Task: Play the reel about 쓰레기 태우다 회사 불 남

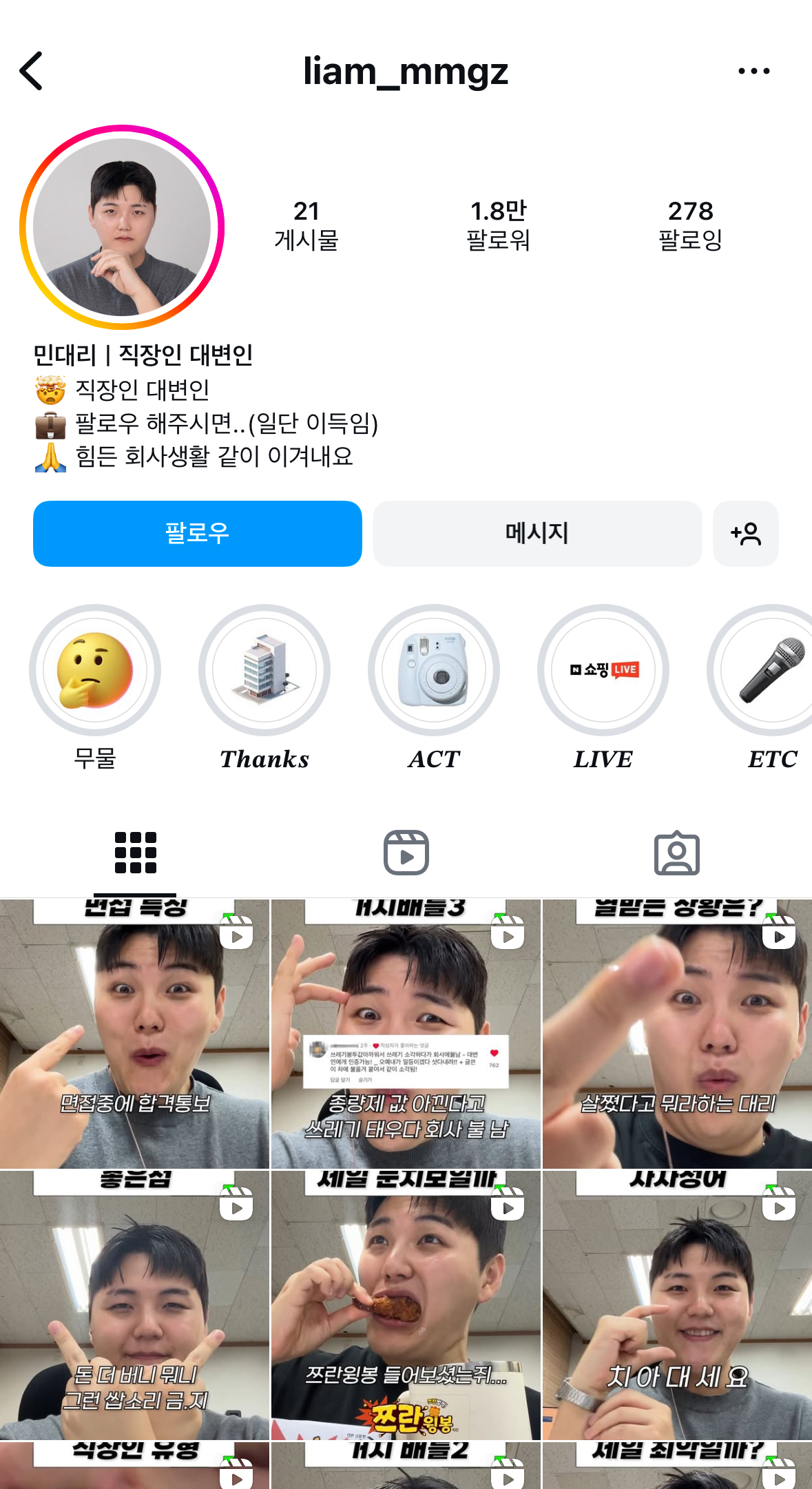Action: point(406,1033)
